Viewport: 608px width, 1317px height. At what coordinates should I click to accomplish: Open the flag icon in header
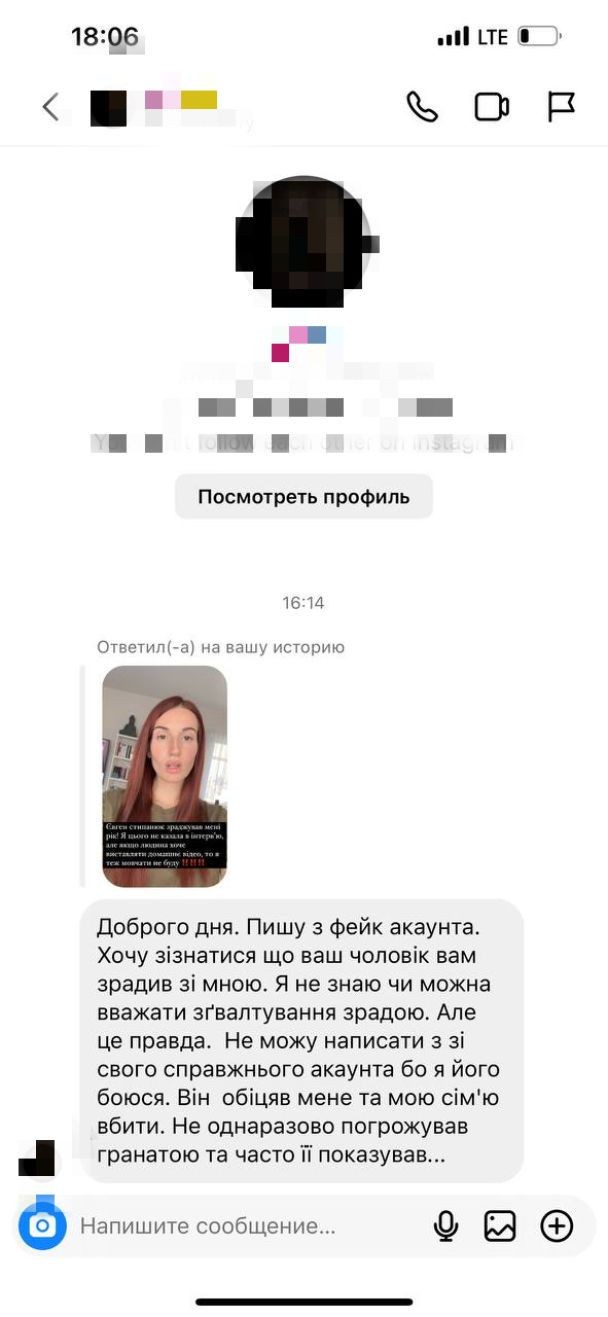coord(561,107)
